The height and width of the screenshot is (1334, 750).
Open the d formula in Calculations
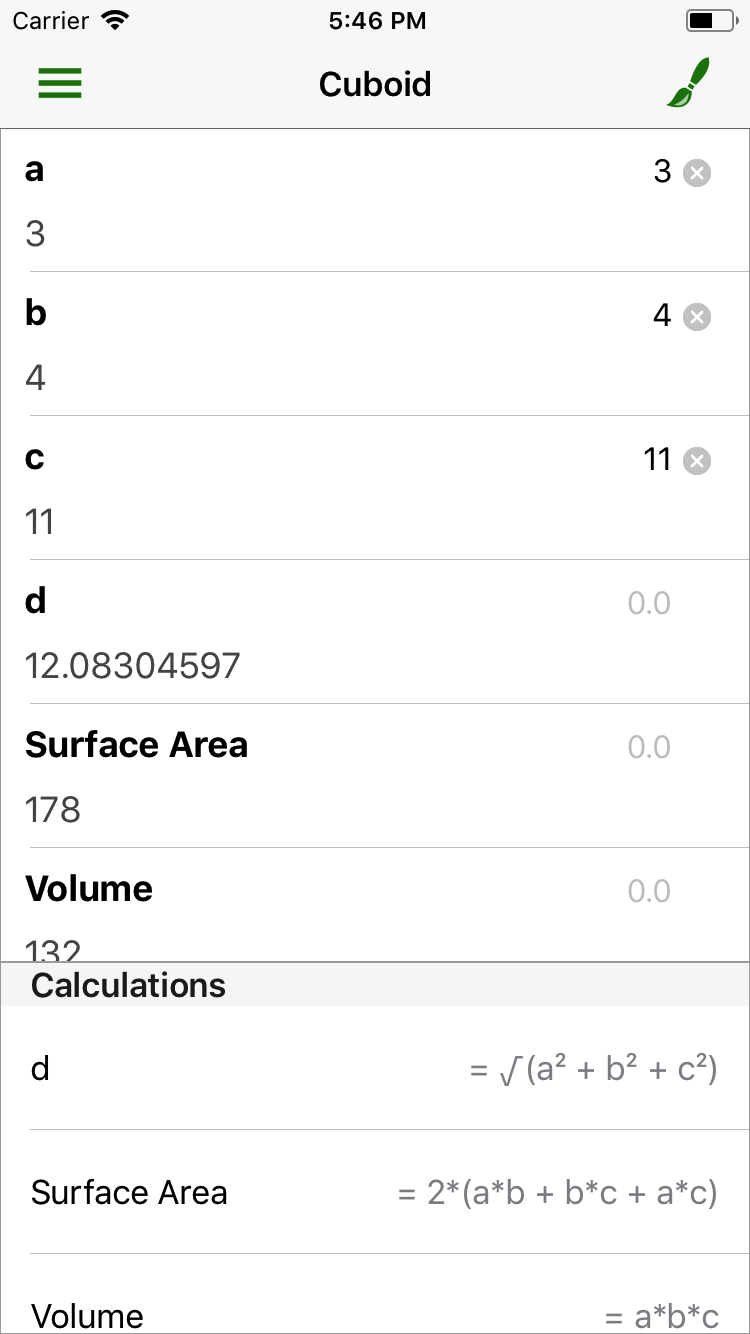[x=375, y=1068]
